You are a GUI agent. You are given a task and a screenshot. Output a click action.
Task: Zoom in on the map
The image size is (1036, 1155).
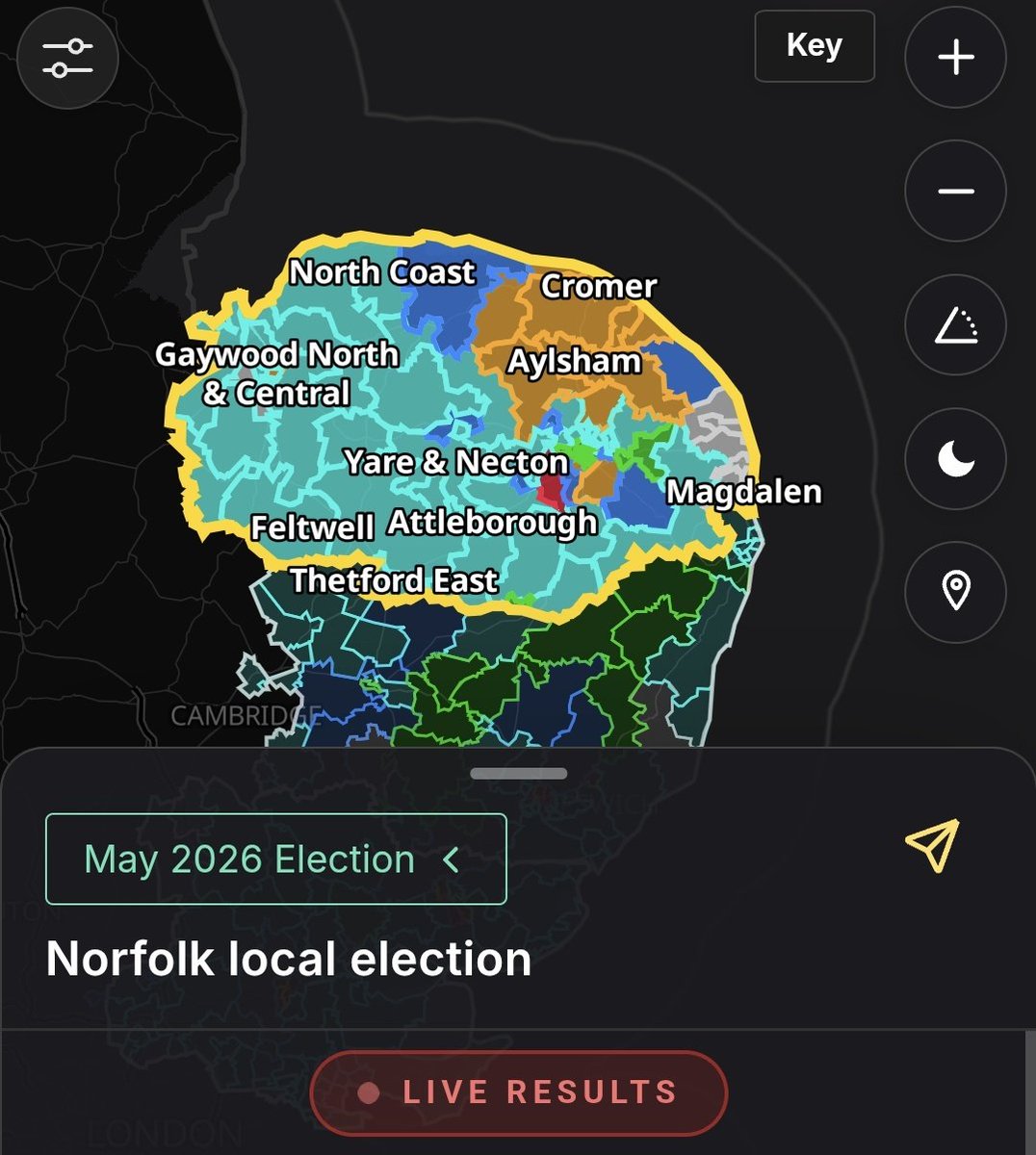[955, 58]
